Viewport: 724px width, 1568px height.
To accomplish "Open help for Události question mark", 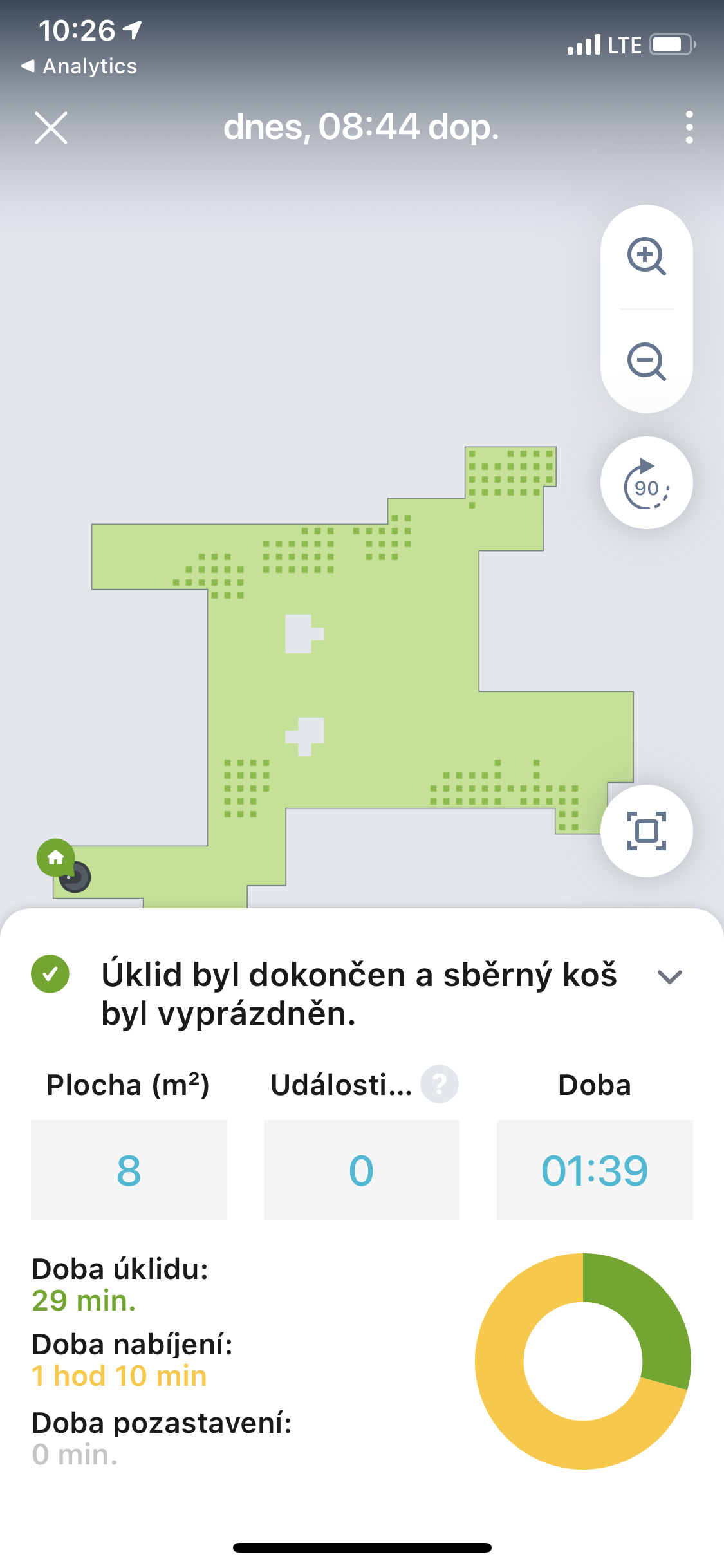I will coord(440,1085).
